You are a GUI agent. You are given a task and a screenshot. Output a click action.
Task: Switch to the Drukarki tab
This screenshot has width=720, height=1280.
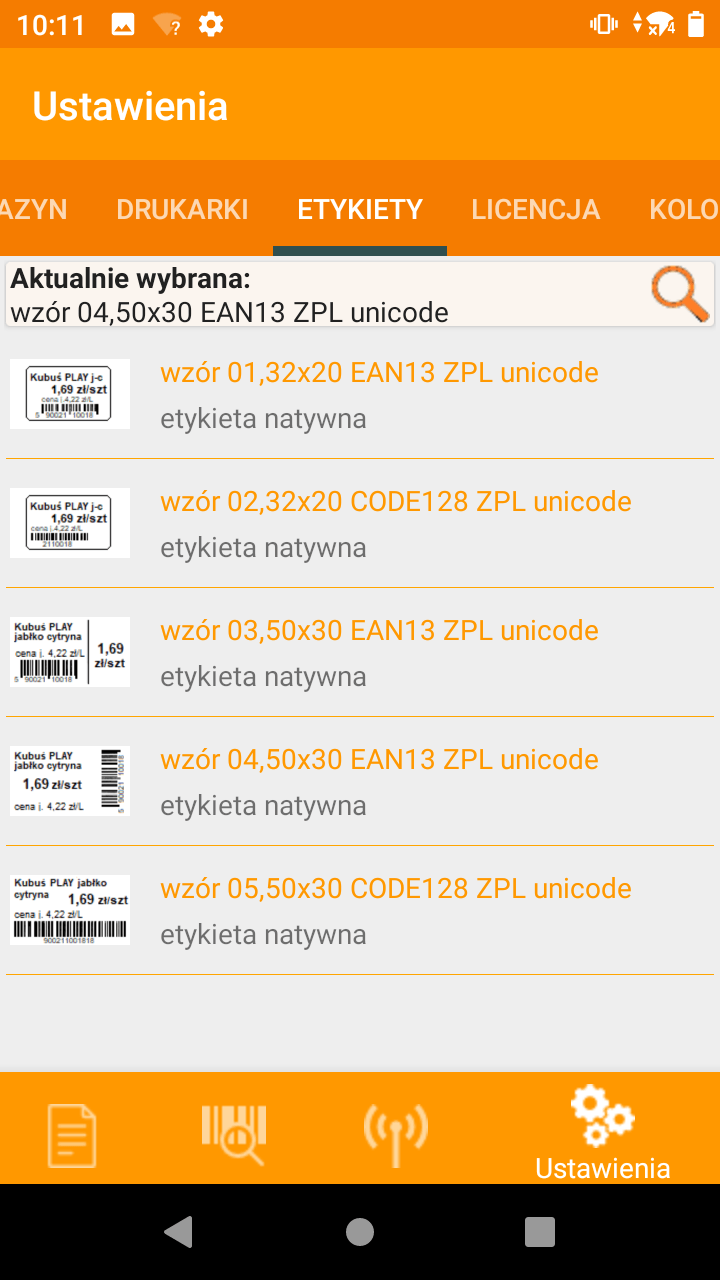pyautogui.click(x=182, y=209)
